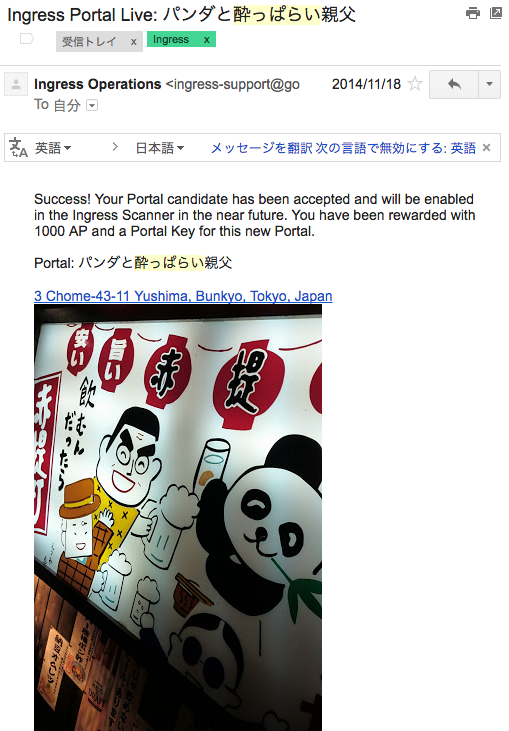The width and height of the screenshot is (509, 731).
Task: Dismiss the translation bar
Action: click(x=487, y=148)
